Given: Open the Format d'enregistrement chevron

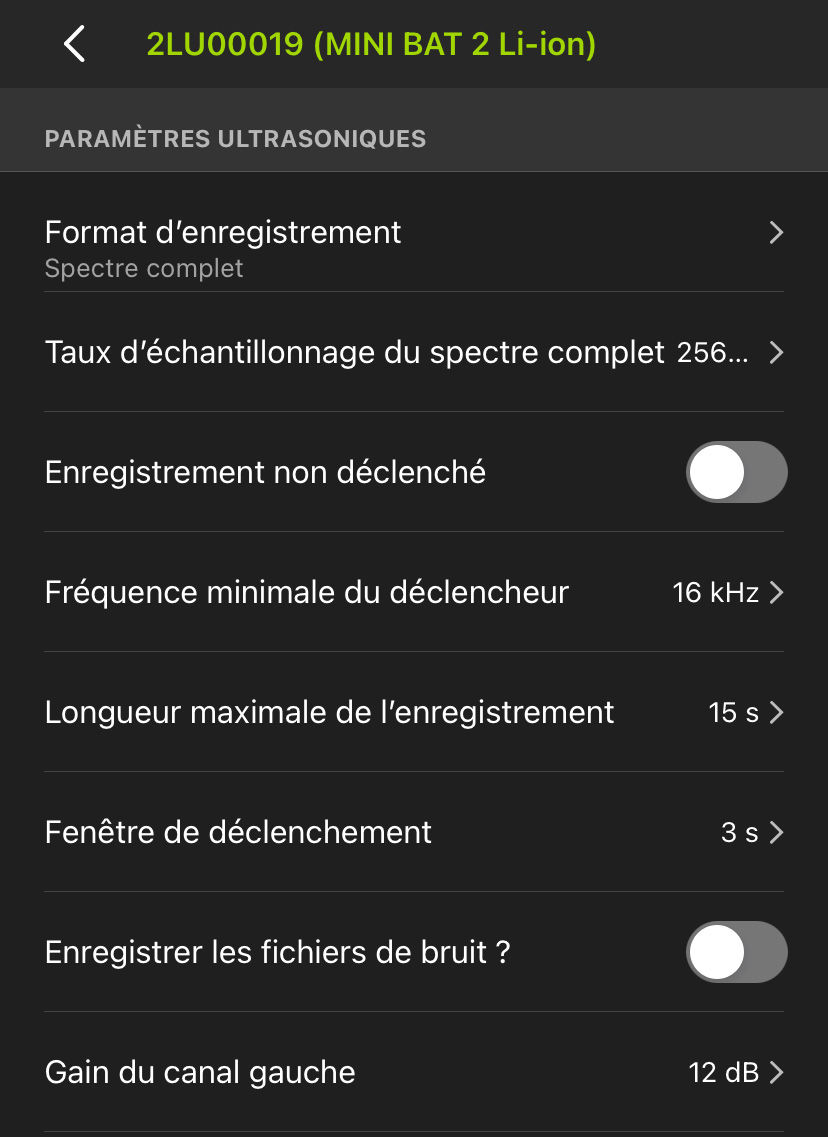Looking at the screenshot, I should [776, 232].
